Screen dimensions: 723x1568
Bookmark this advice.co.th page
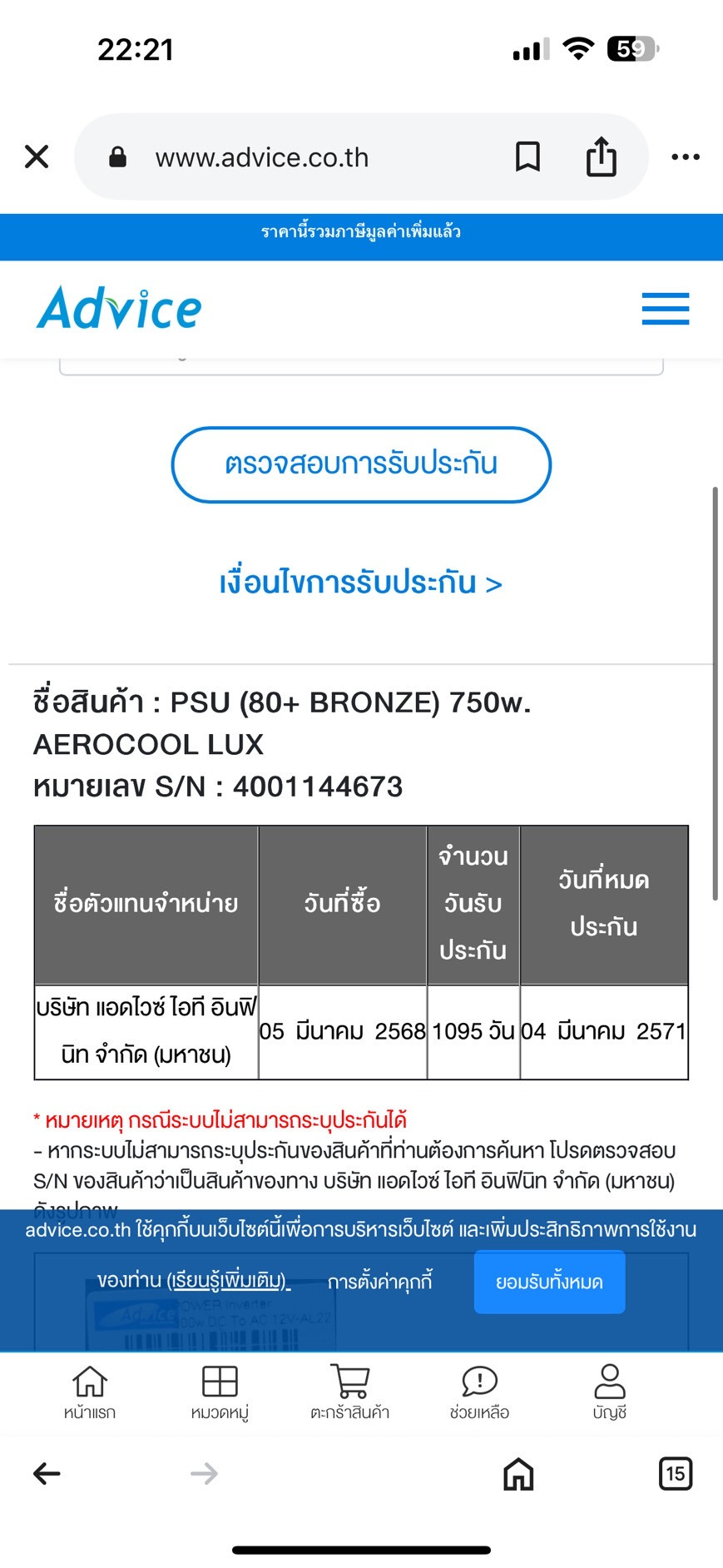527,156
